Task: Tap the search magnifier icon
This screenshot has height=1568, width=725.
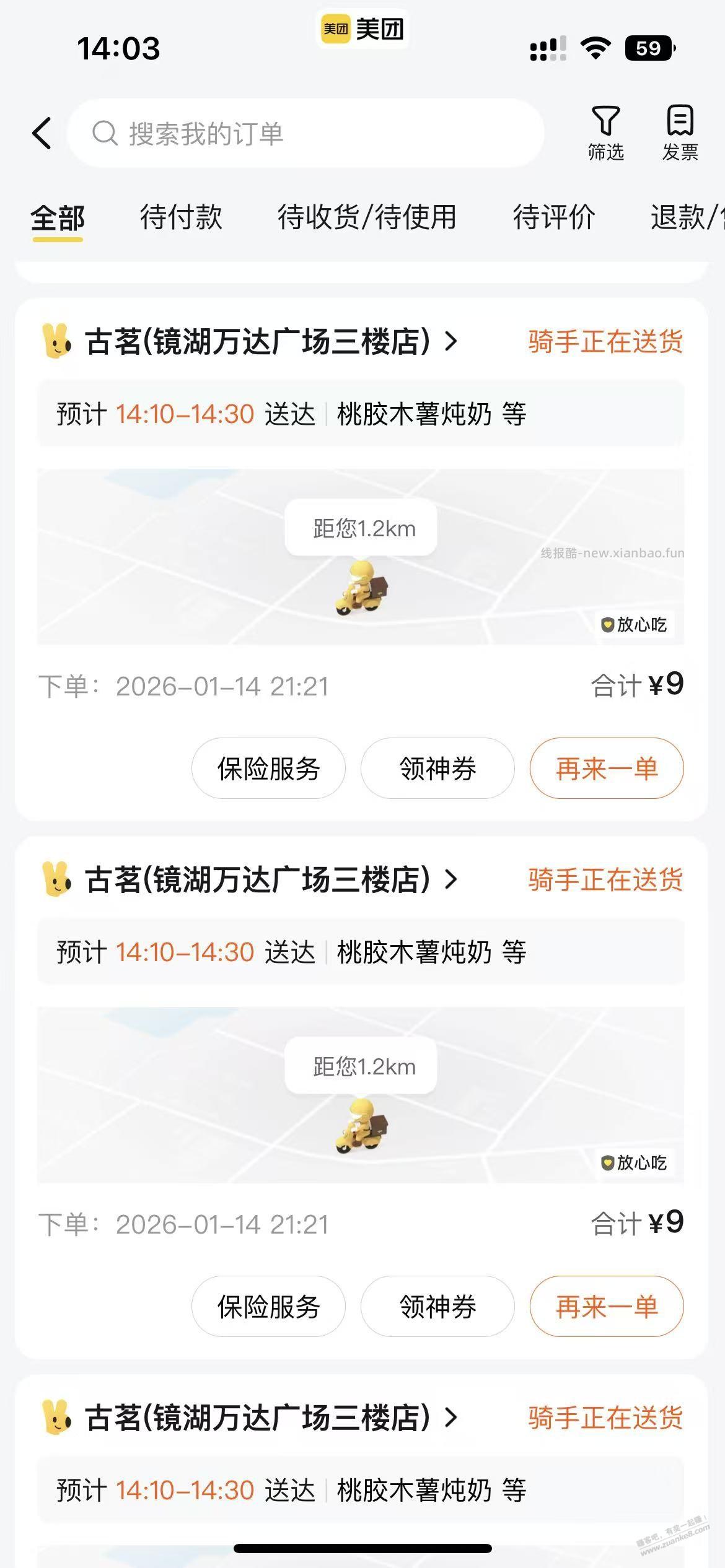Action: [104, 132]
